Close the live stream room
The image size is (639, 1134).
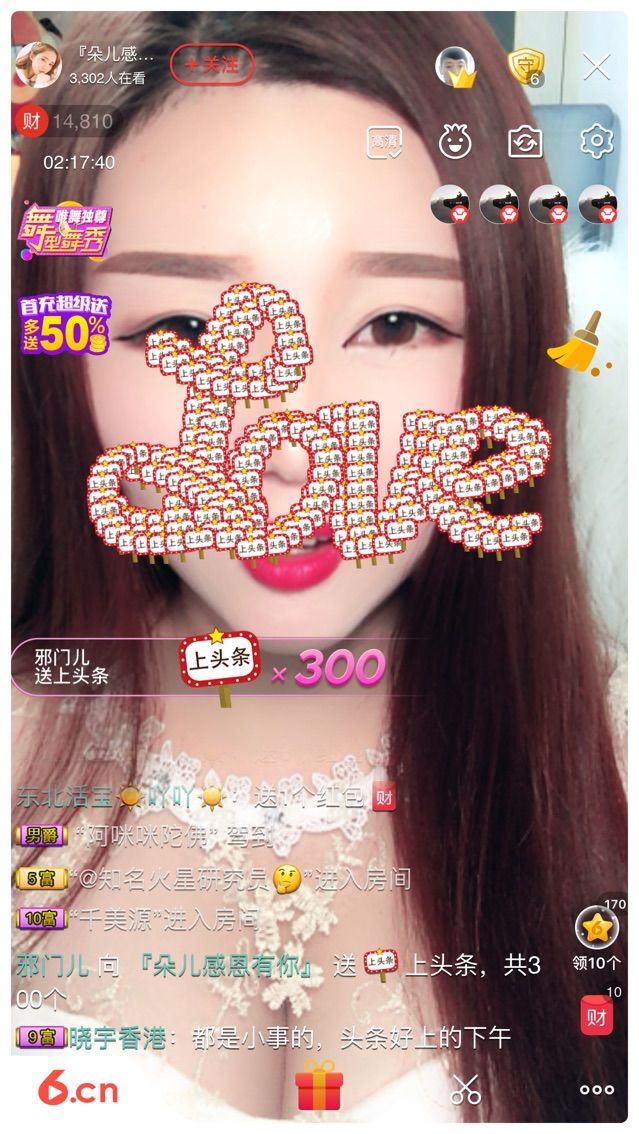[x=596, y=67]
